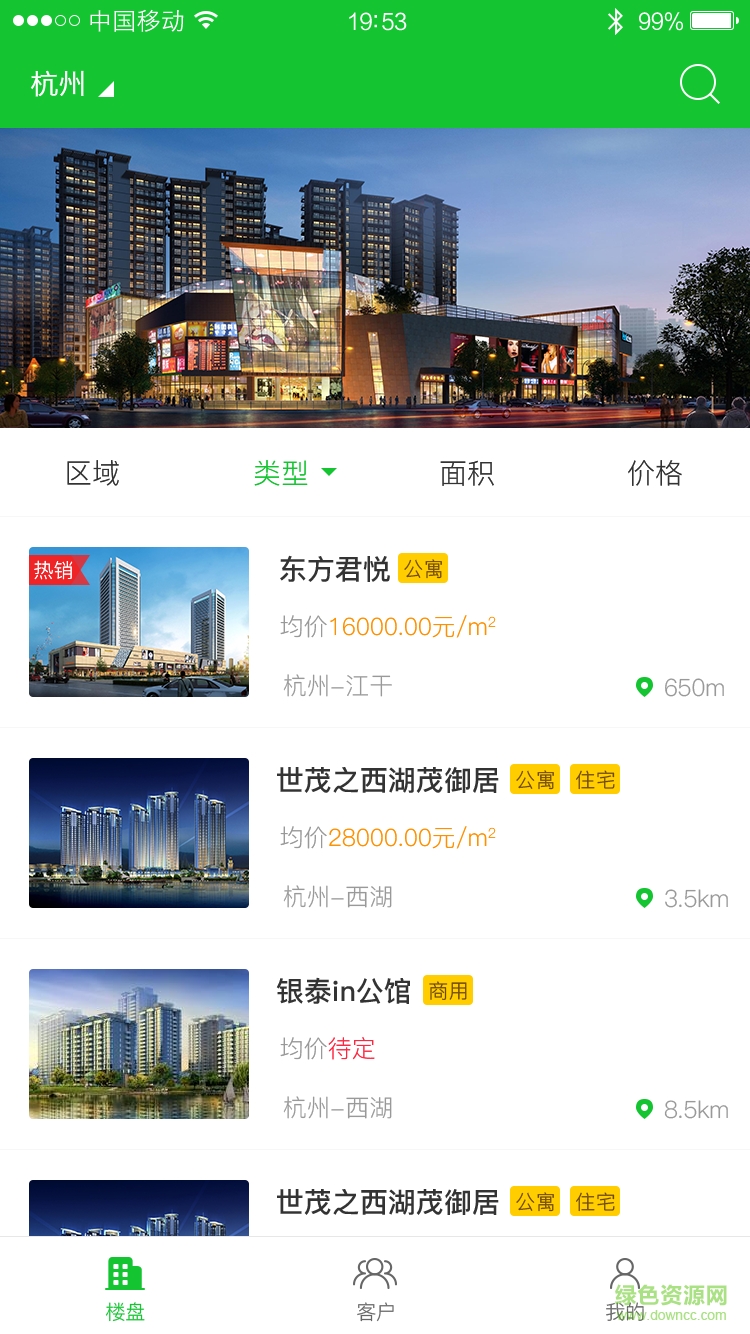Tap the location pin next to 650m
This screenshot has height=1334, width=750.
(645, 687)
